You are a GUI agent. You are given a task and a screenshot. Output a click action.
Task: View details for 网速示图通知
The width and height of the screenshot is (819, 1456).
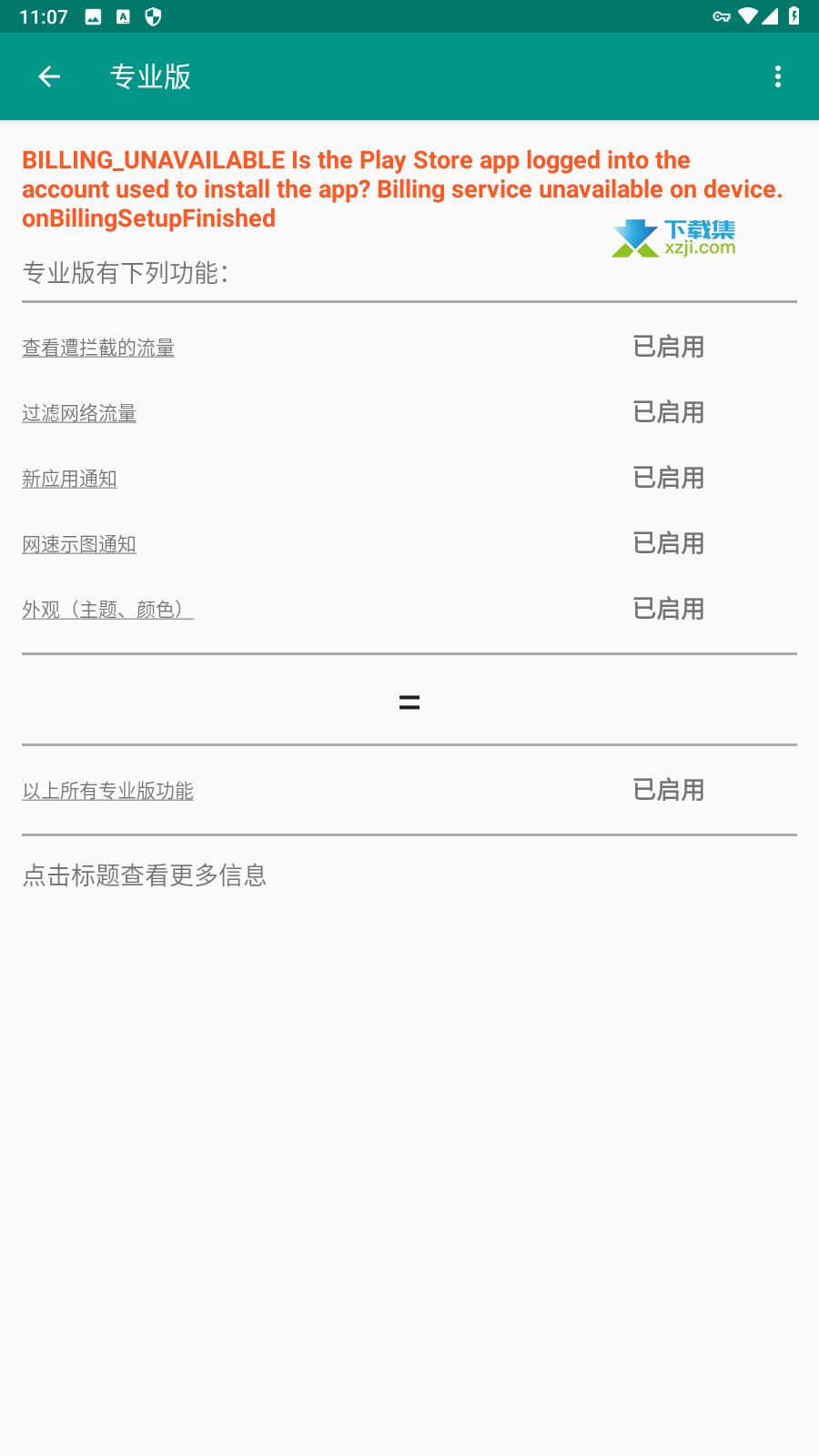[x=79, y=544]
